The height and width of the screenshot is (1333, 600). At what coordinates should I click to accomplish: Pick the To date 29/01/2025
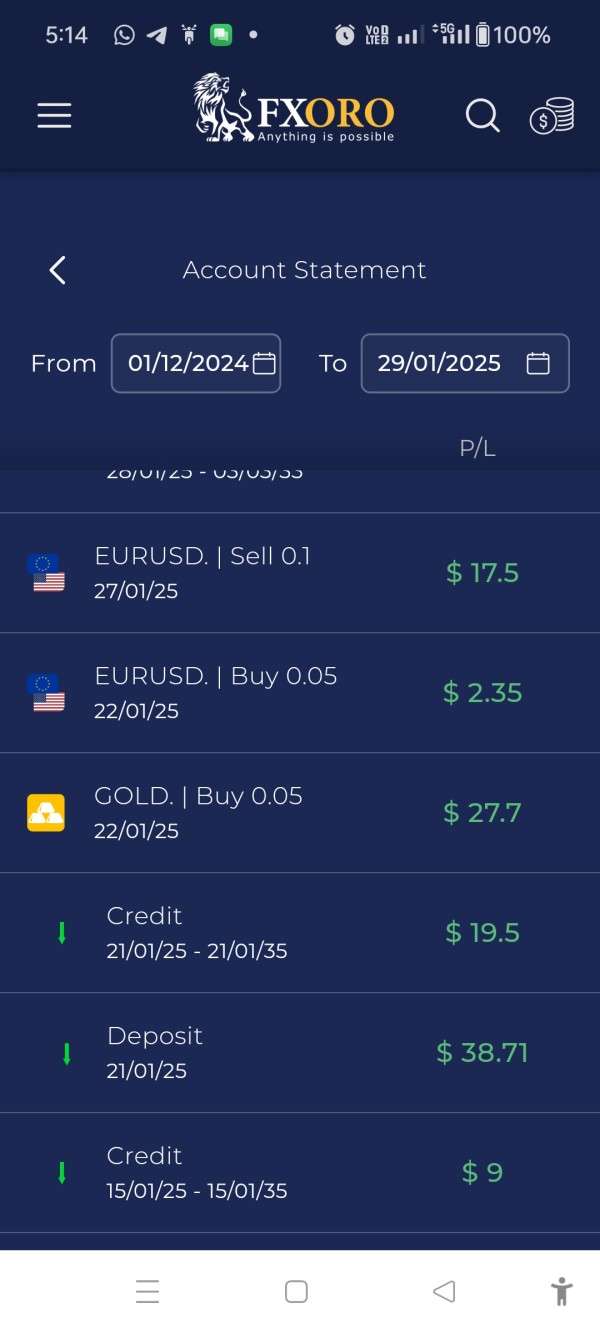coord(465,363)
